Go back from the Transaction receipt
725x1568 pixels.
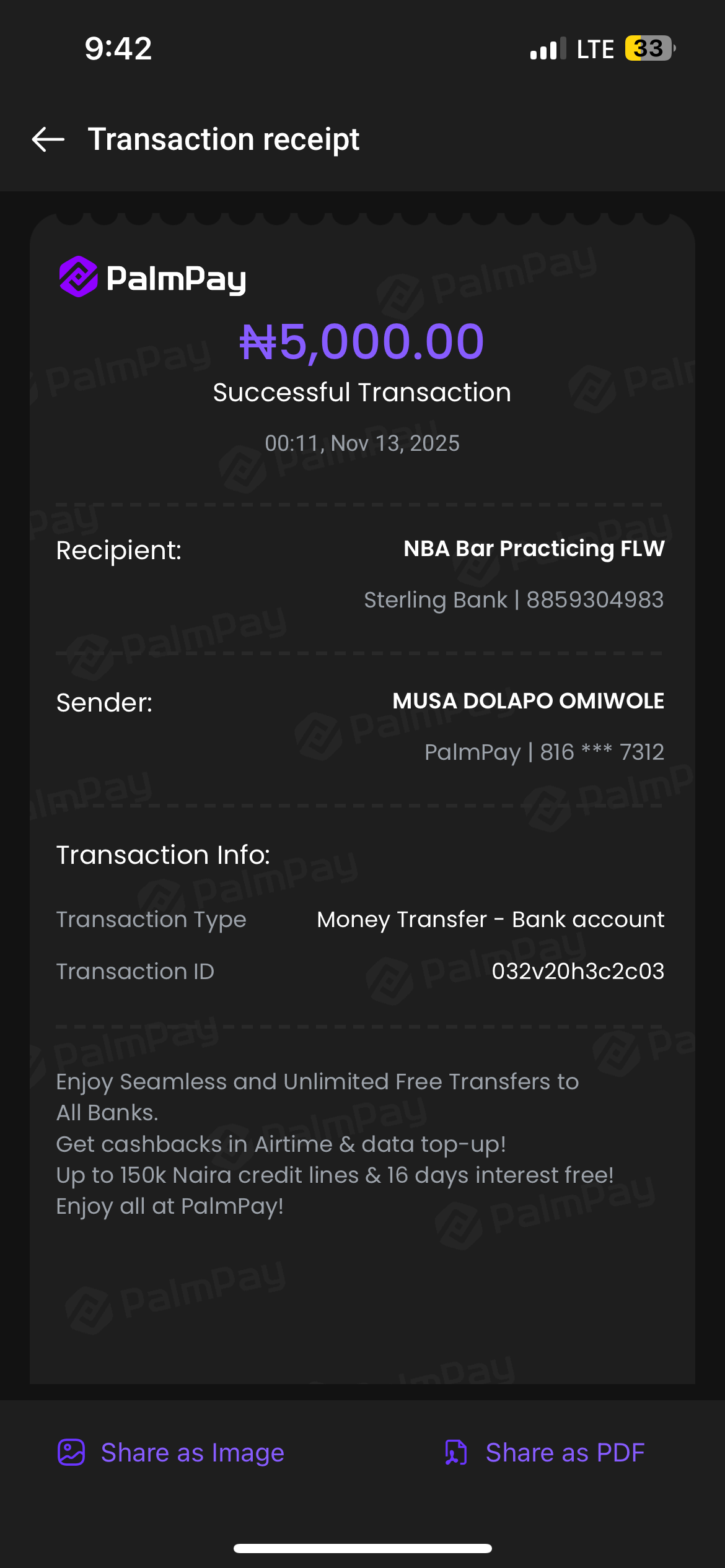pos(48,139)
